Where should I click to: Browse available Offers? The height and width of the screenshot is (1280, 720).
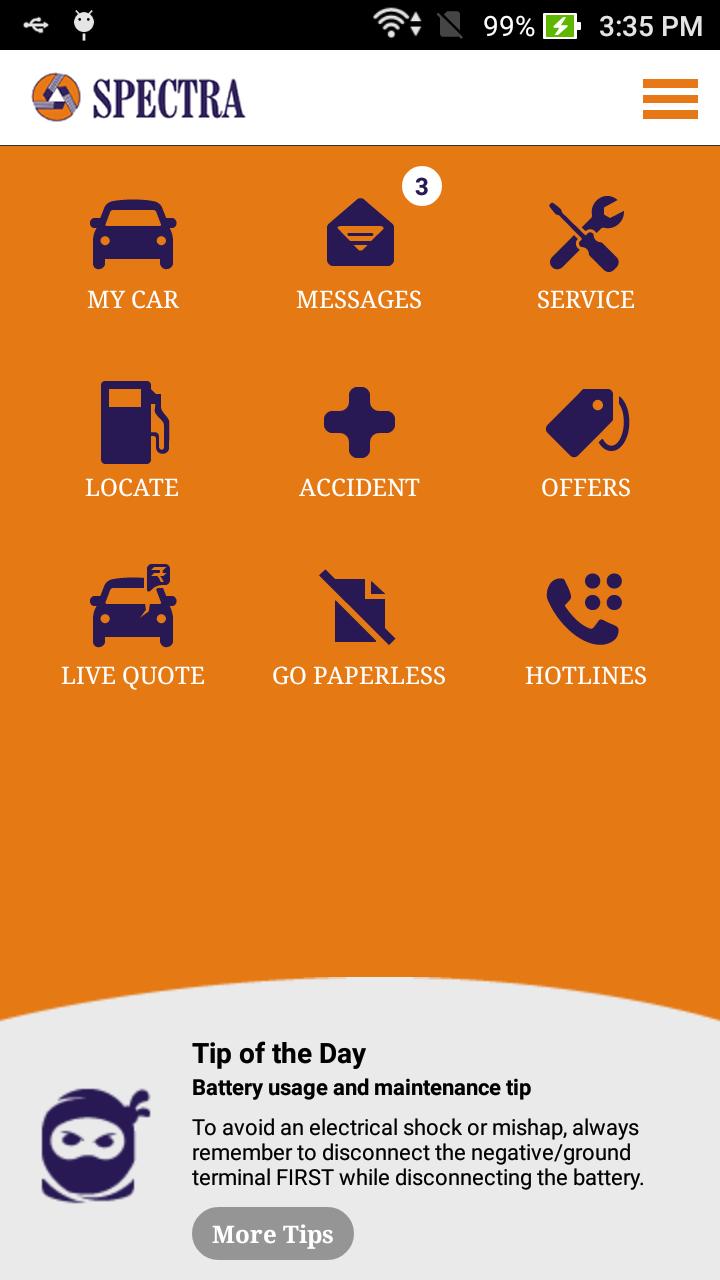[x=586, y=440]
